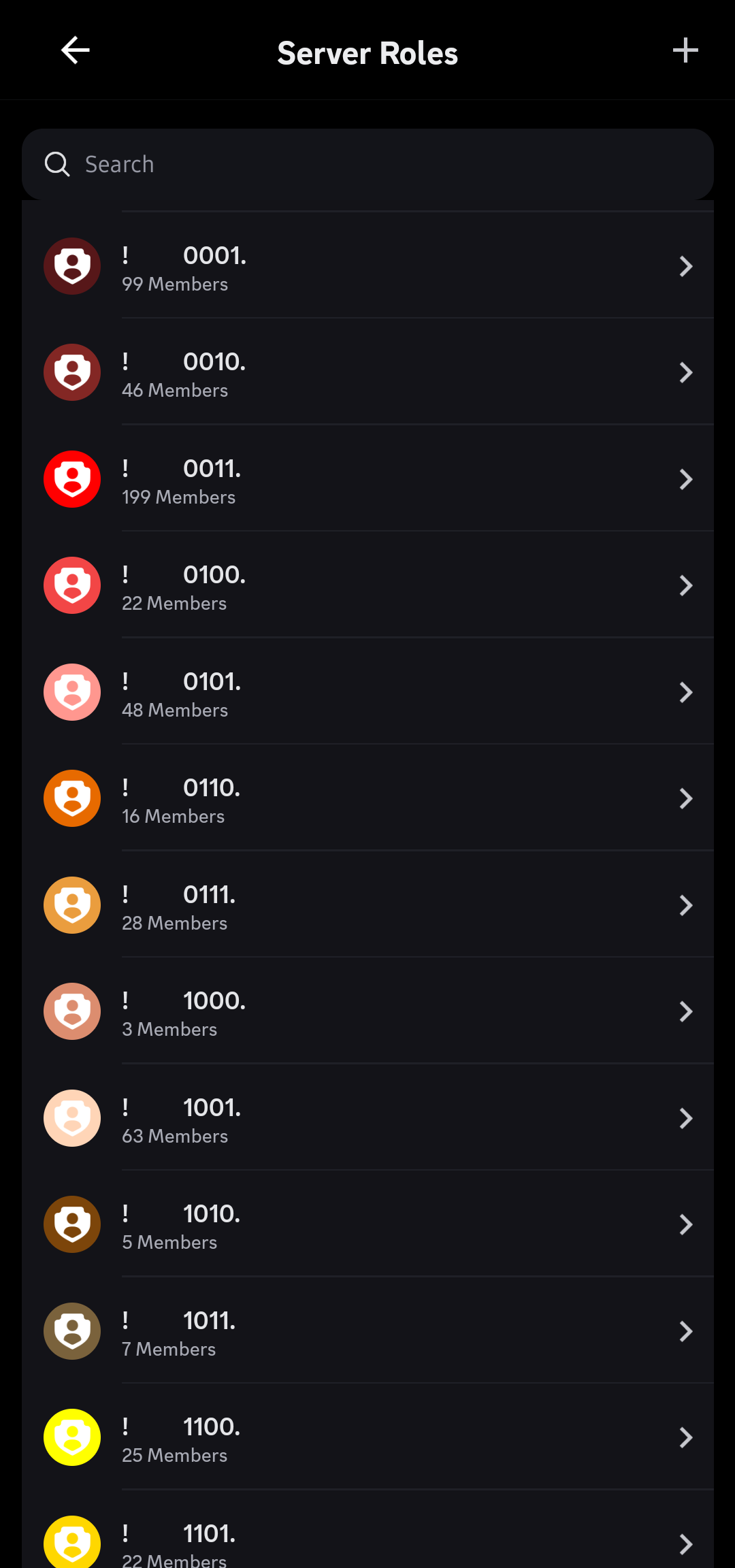Click the search magnifier icon
Screen dimensions: 735x1568
click(x=57, y=164)
